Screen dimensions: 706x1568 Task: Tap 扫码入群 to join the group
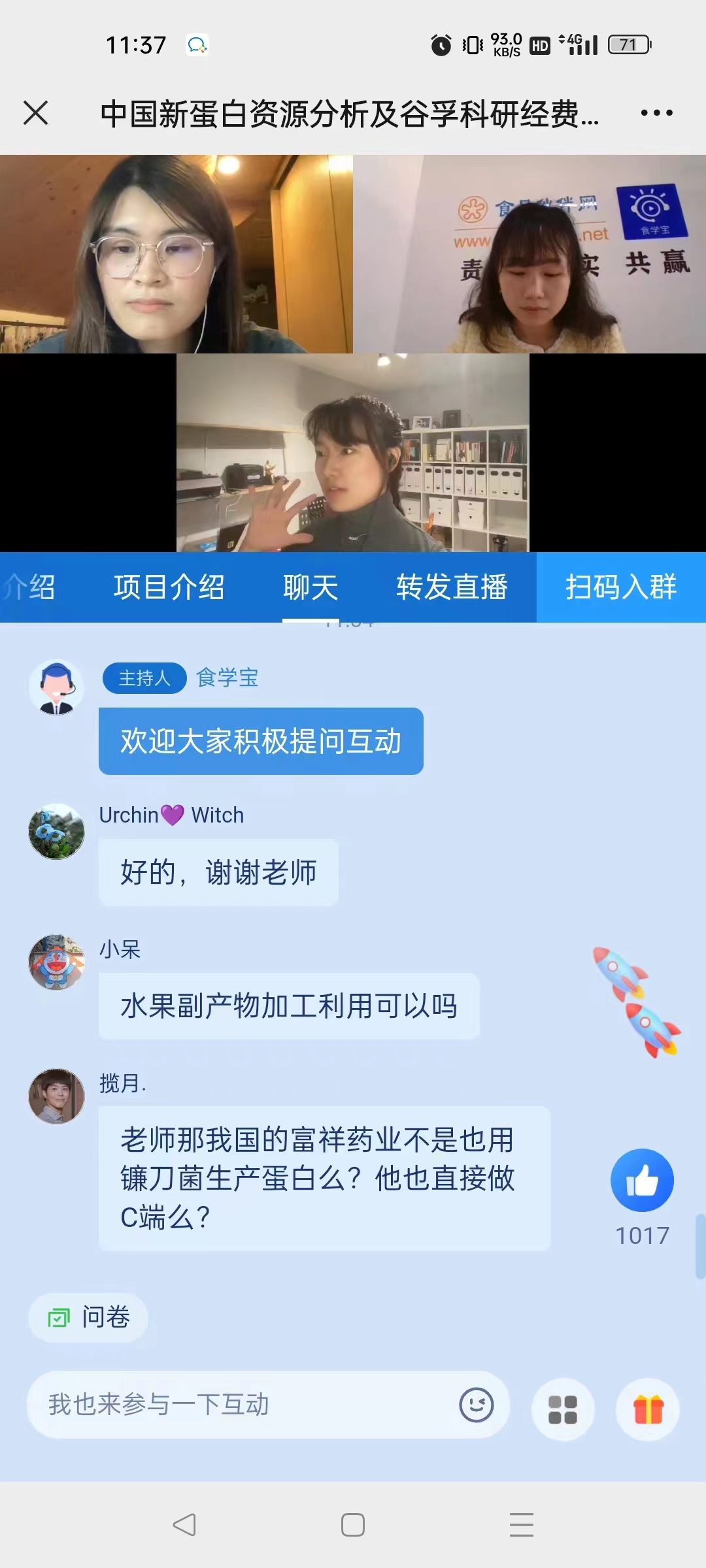click(620, 587)
